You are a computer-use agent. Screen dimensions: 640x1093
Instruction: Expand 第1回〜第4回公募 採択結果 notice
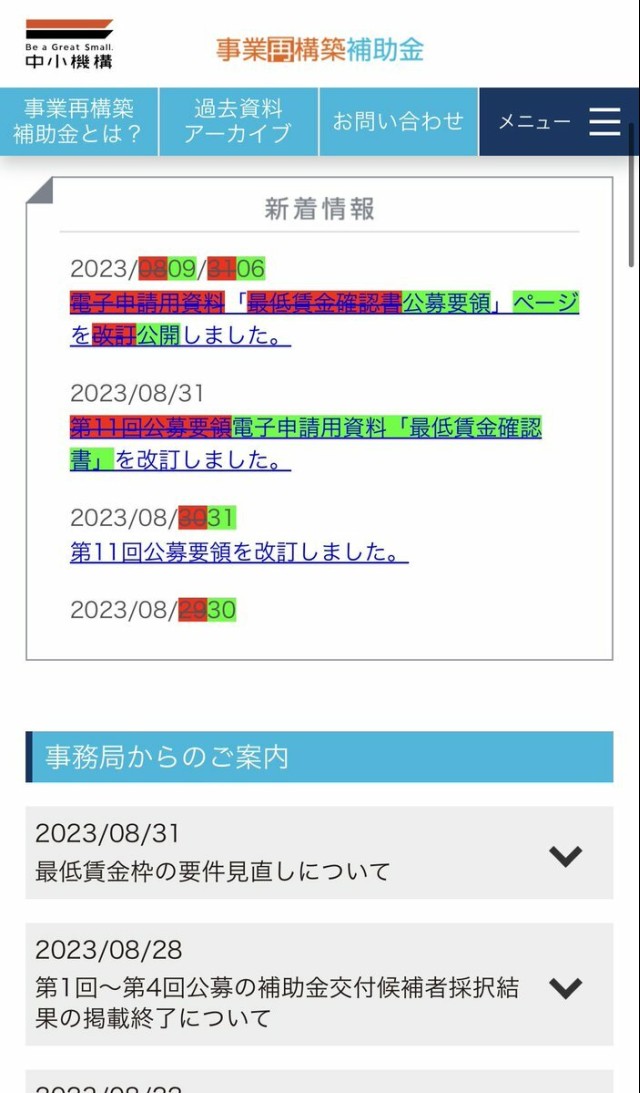pyautogui.click(x=319, y=984)
